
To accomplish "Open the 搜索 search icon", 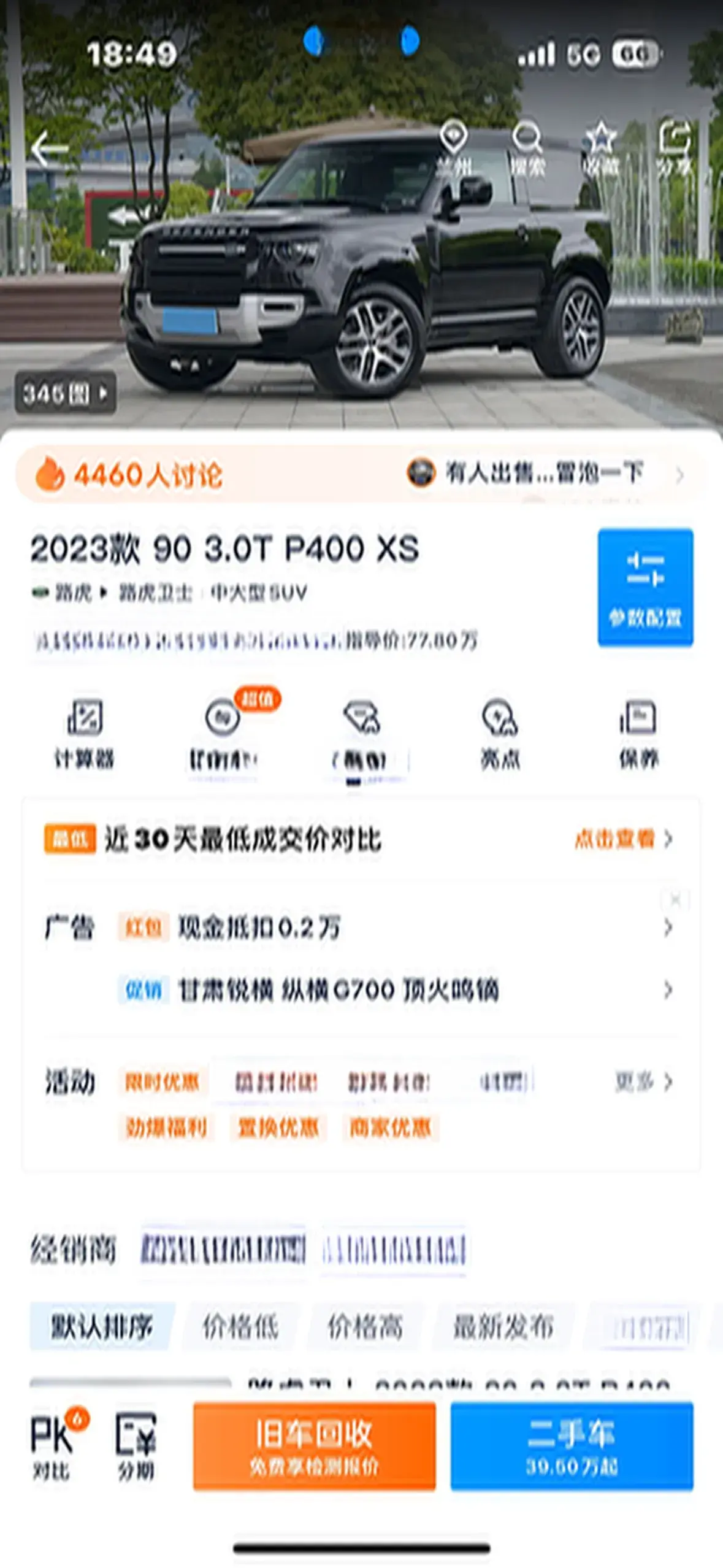I will pos(527,148).
